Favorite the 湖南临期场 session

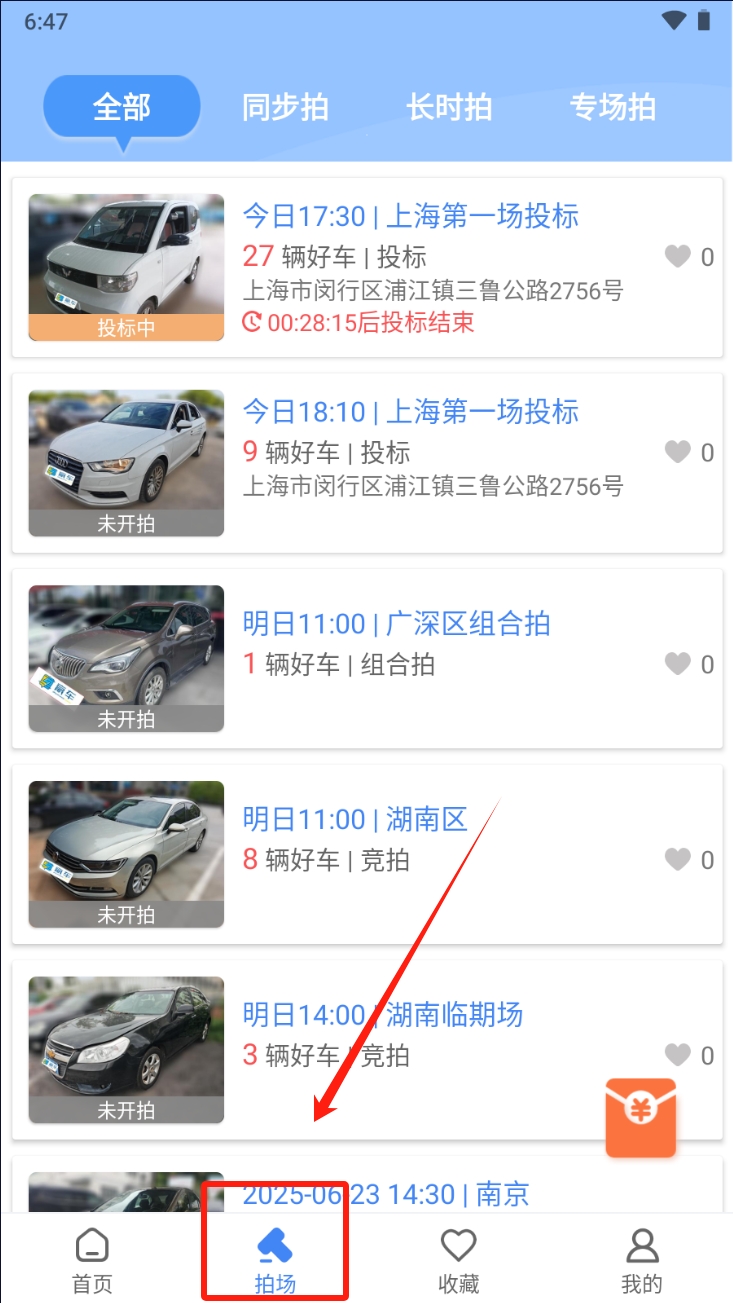coord(678,1055)
